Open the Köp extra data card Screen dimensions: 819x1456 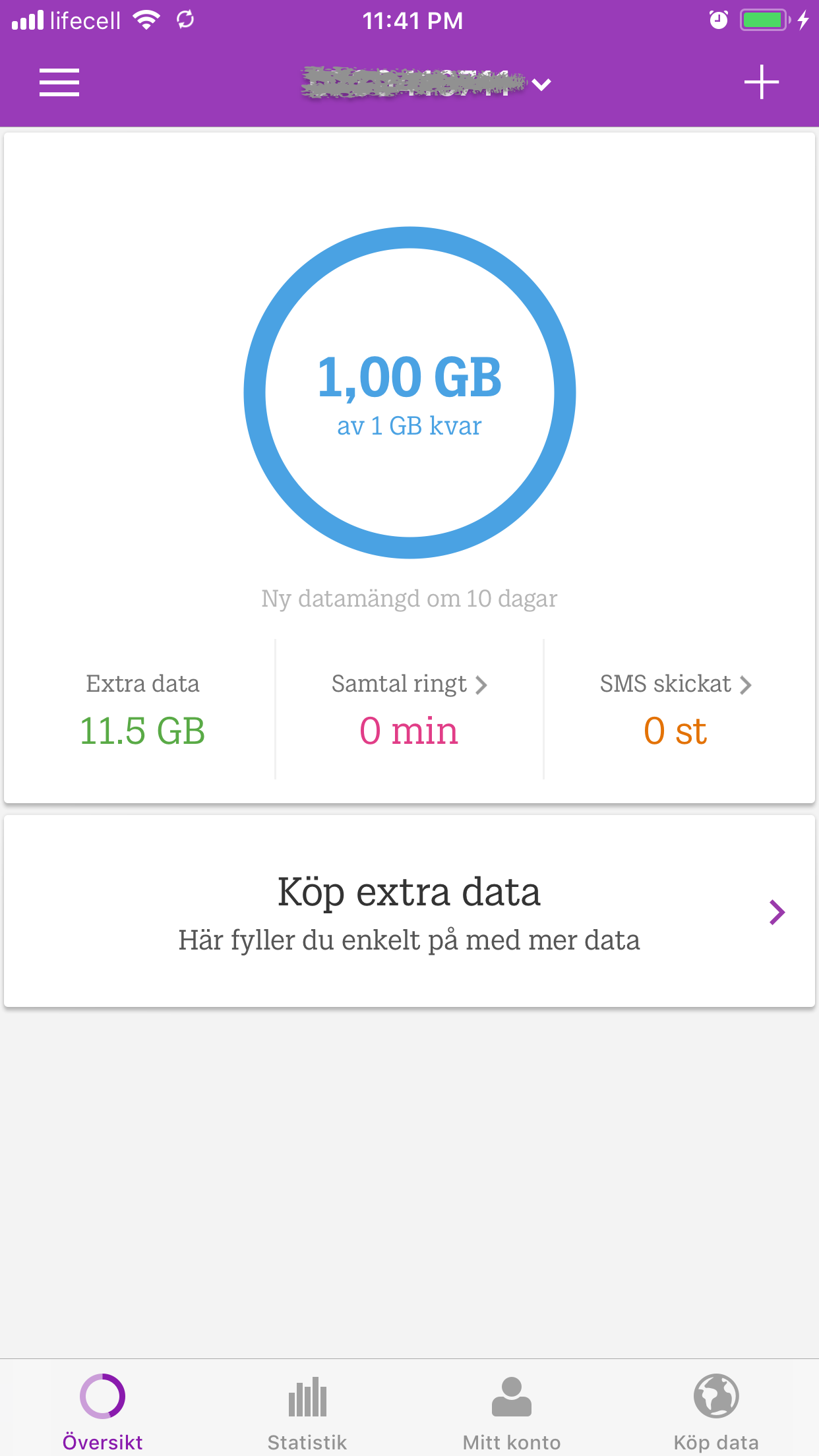409,911
